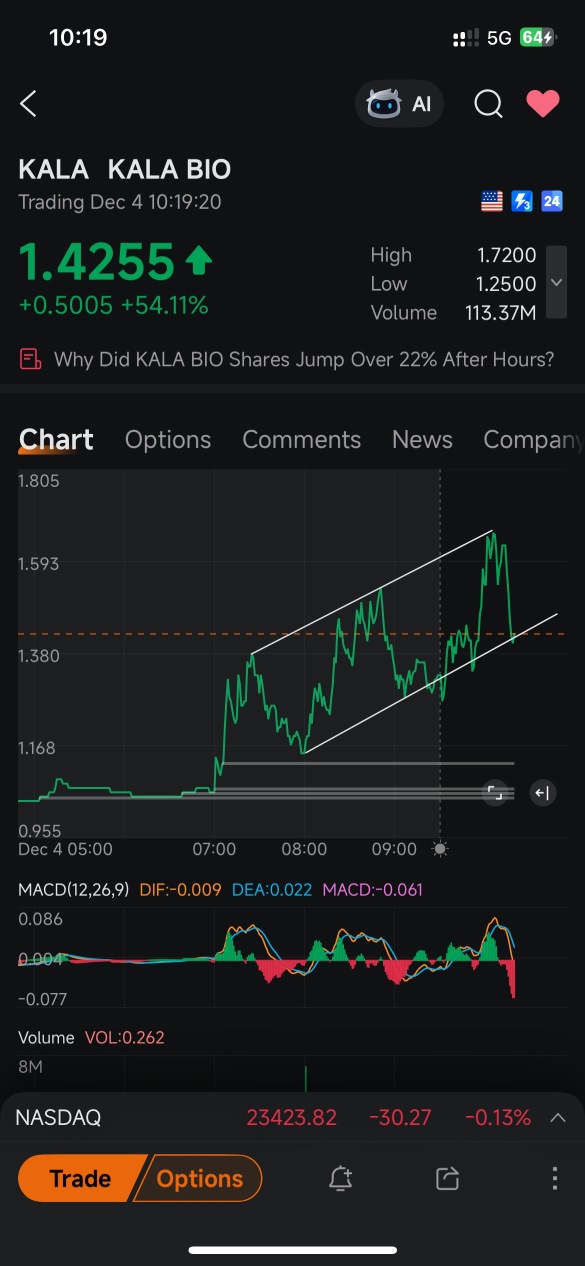Switch to the Company tab
585x1266 pixels.
click(533, 440)
